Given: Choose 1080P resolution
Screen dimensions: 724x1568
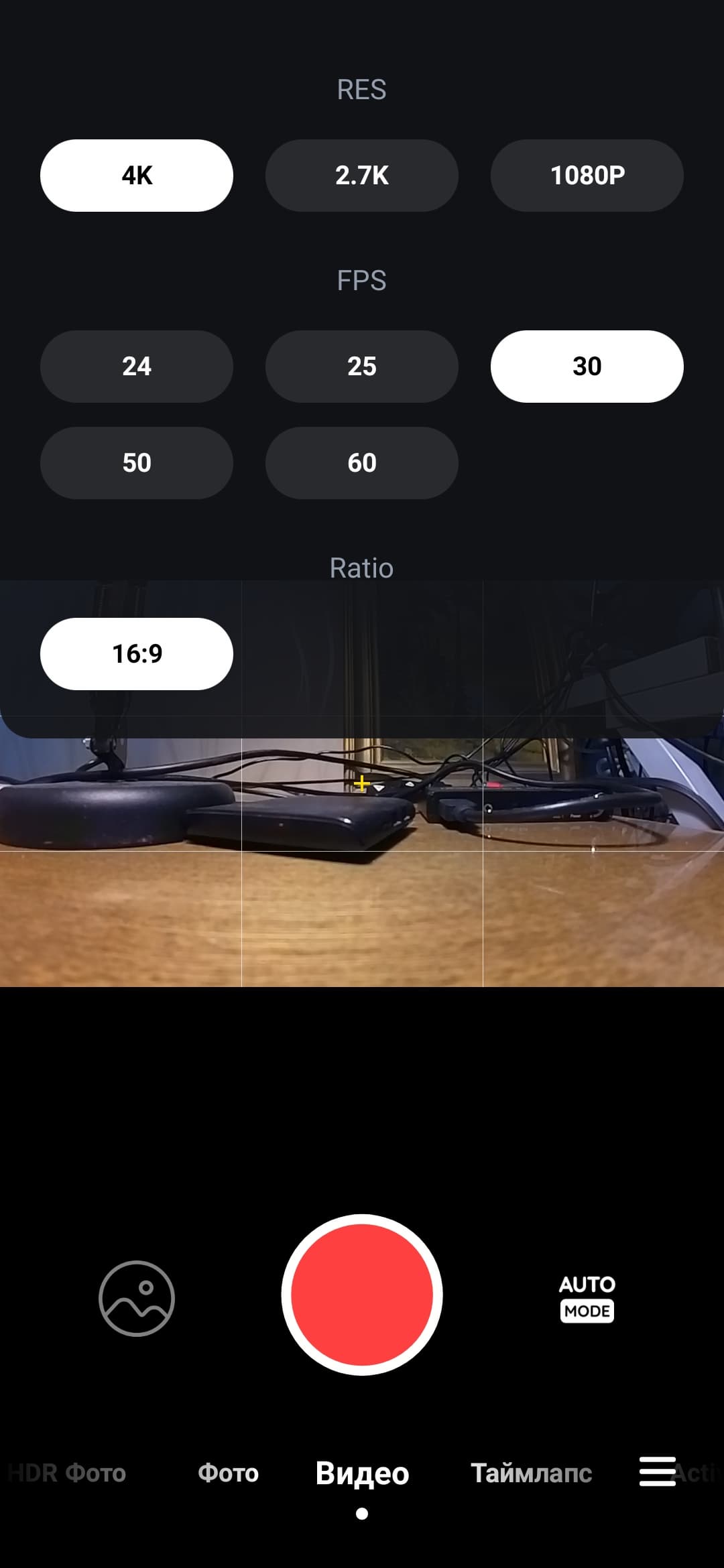Looking at the screenshot, I should click(587, 176).
